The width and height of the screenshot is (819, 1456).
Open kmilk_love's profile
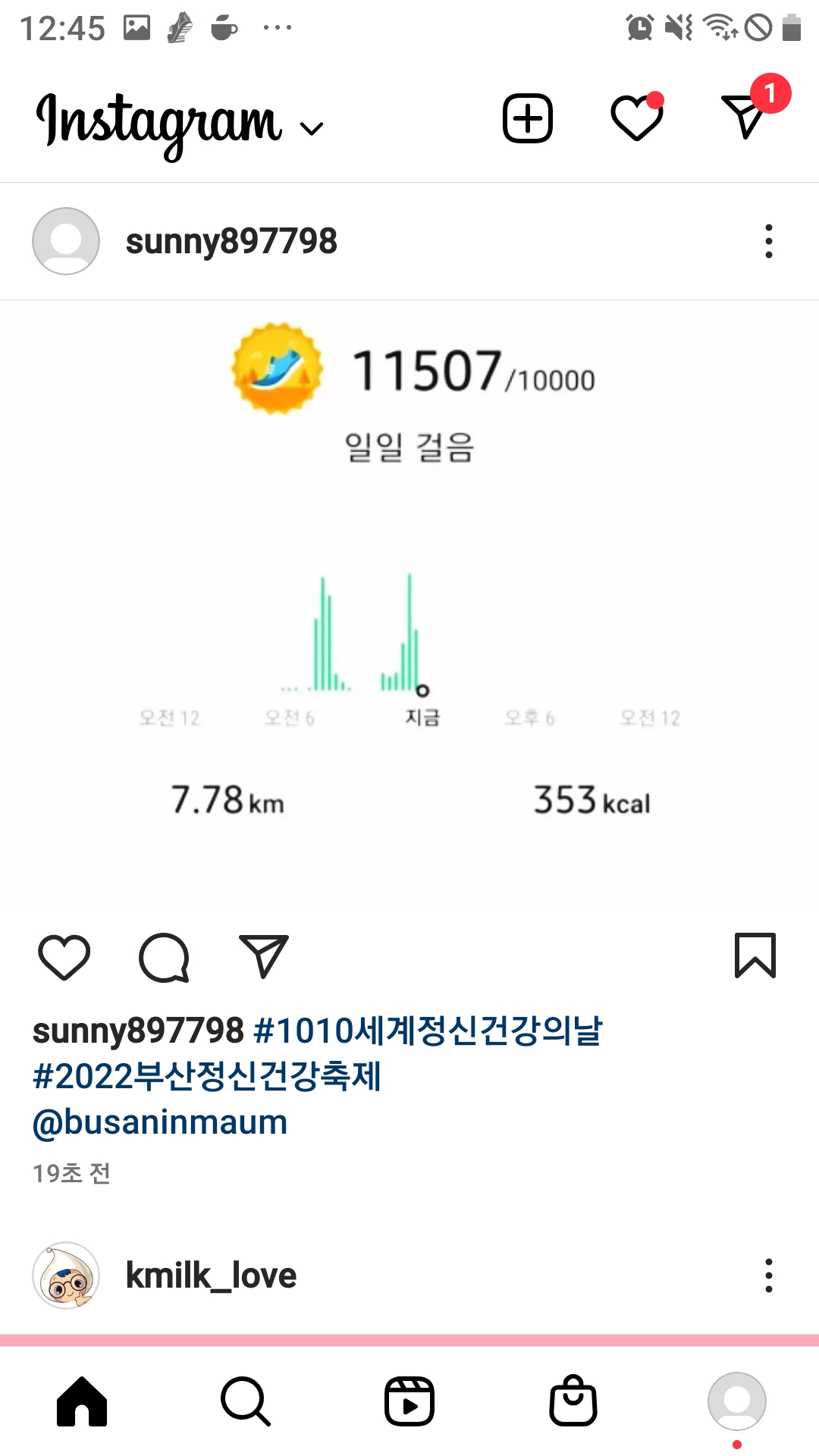click(210, 1276)
